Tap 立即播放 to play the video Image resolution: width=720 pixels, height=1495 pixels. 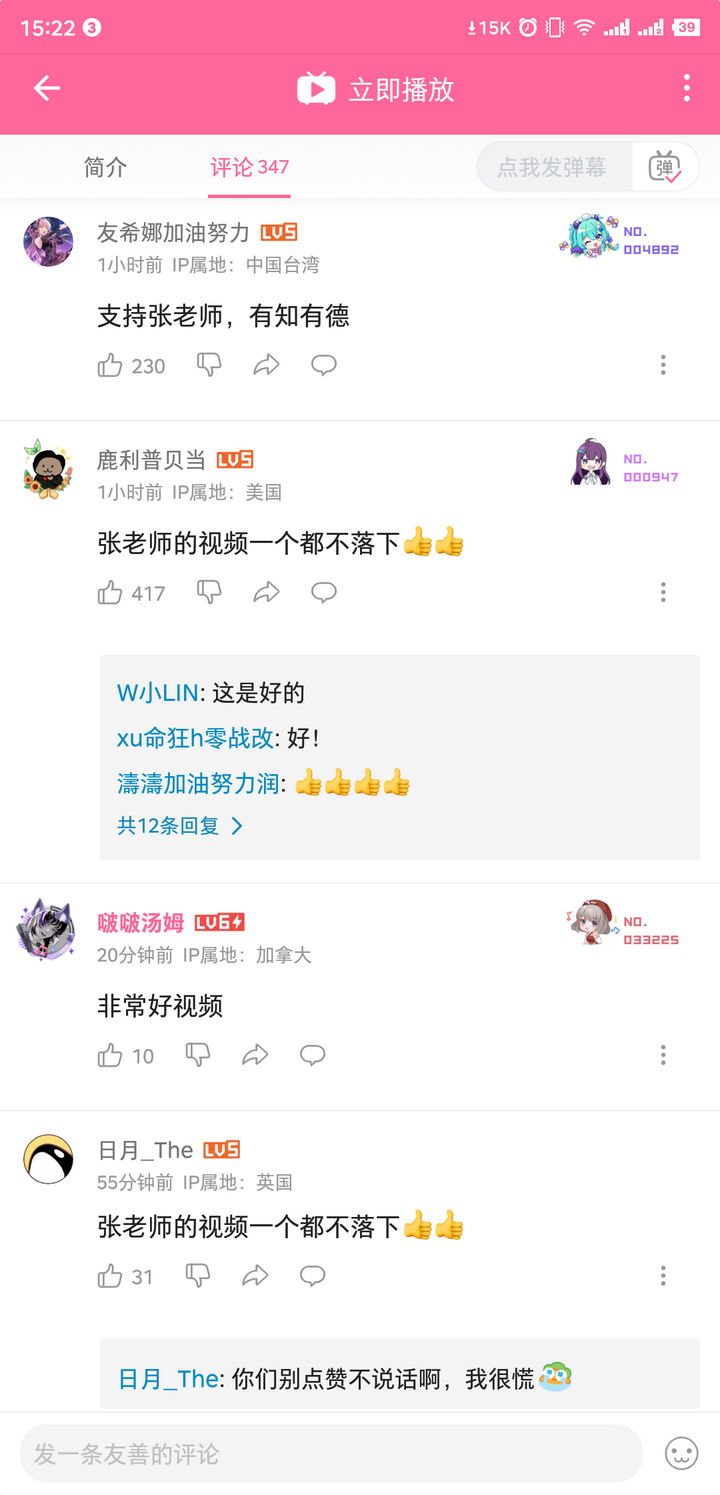[376, 89]
